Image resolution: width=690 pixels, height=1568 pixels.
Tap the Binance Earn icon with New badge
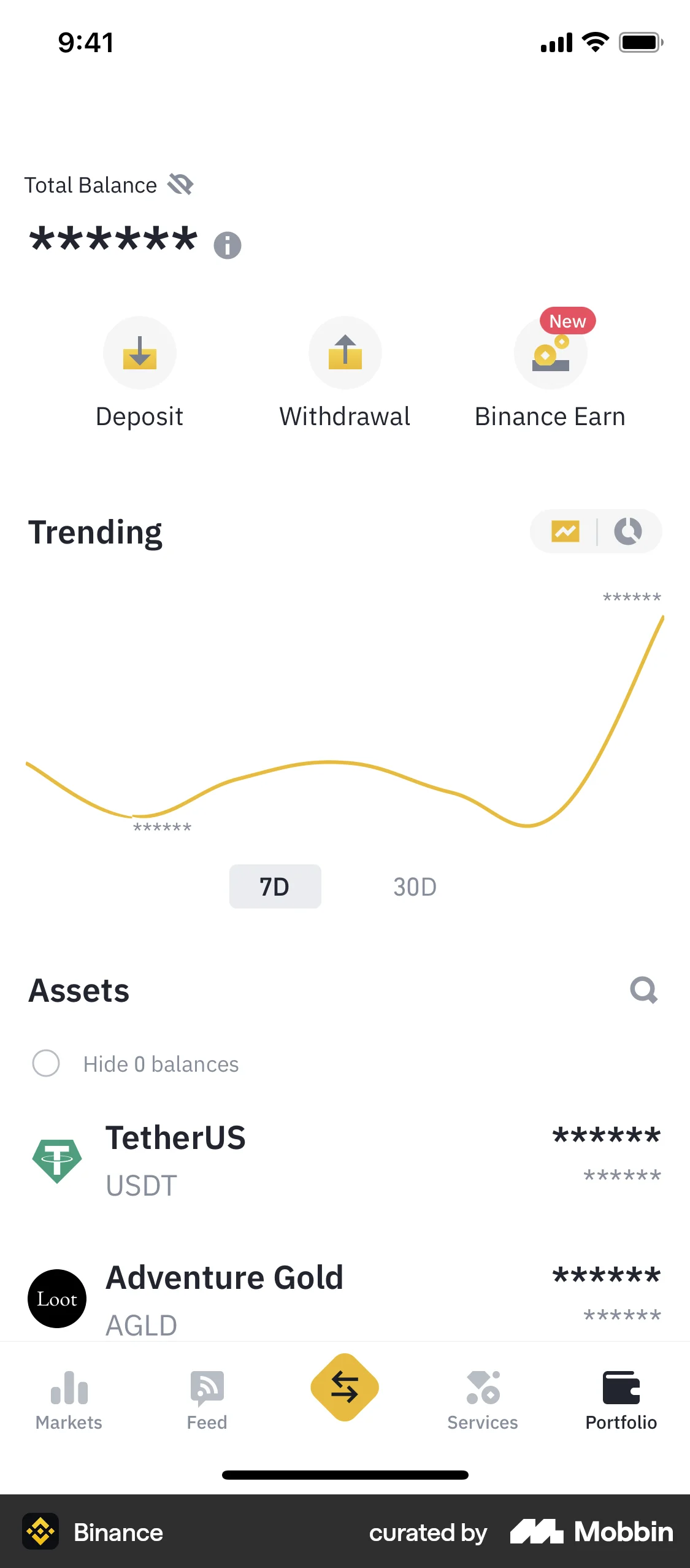(550, 353)
